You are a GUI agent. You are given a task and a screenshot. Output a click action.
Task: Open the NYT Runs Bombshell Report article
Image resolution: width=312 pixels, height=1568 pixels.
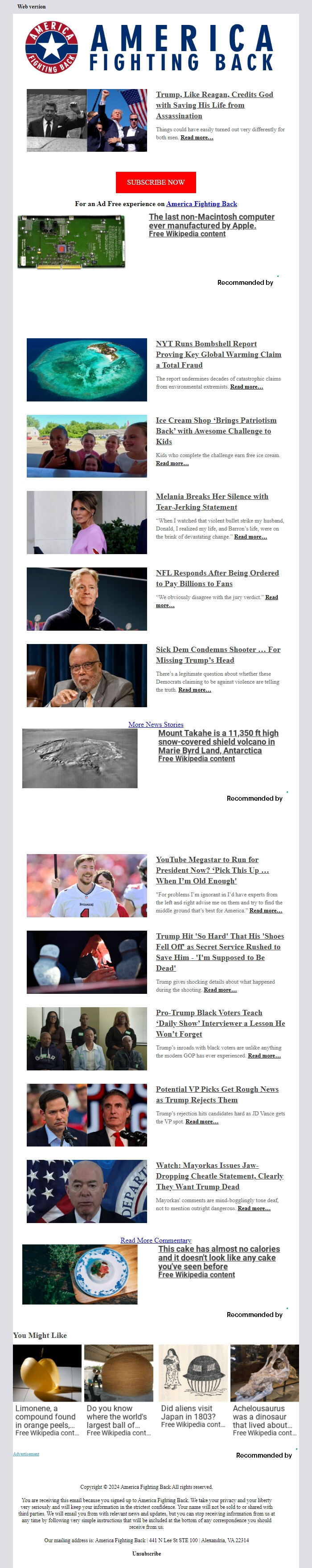pos(218,354)
